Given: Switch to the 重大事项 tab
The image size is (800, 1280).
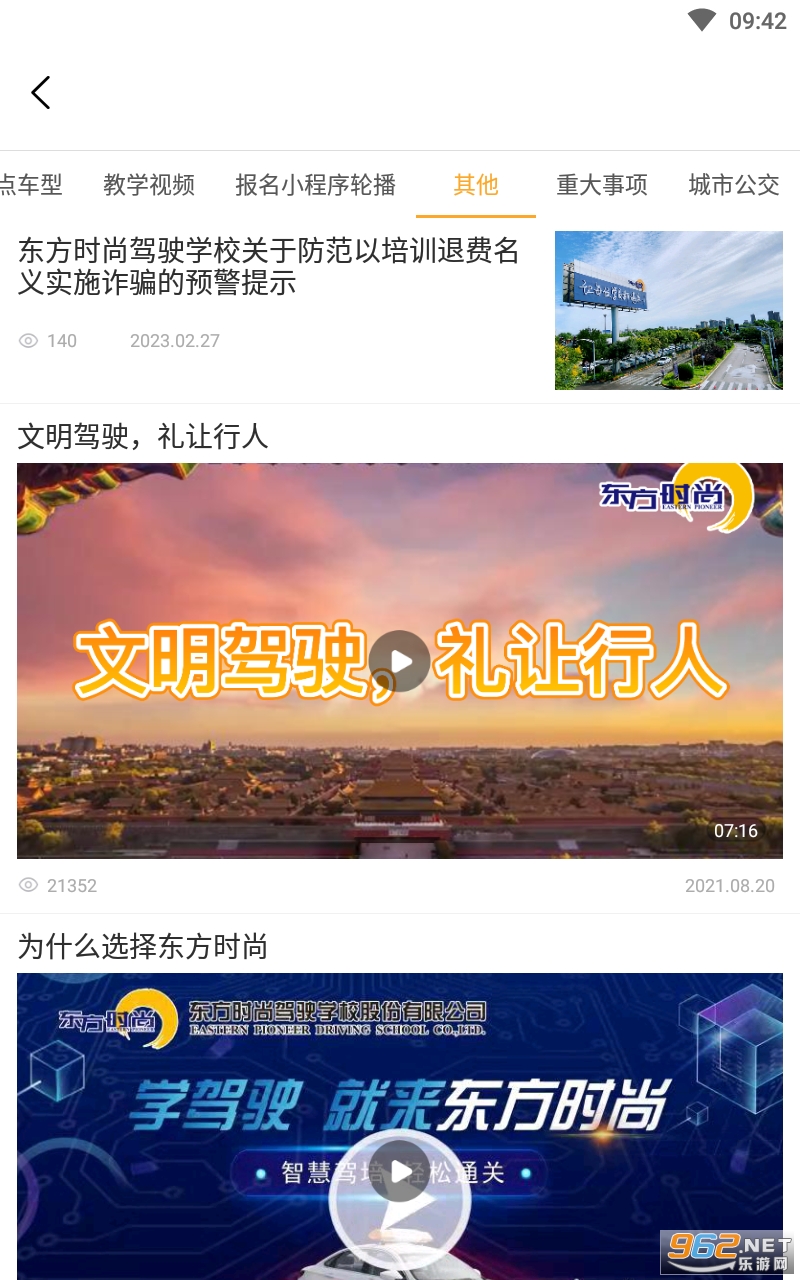Looking at the screenshot, I should 602,185.
